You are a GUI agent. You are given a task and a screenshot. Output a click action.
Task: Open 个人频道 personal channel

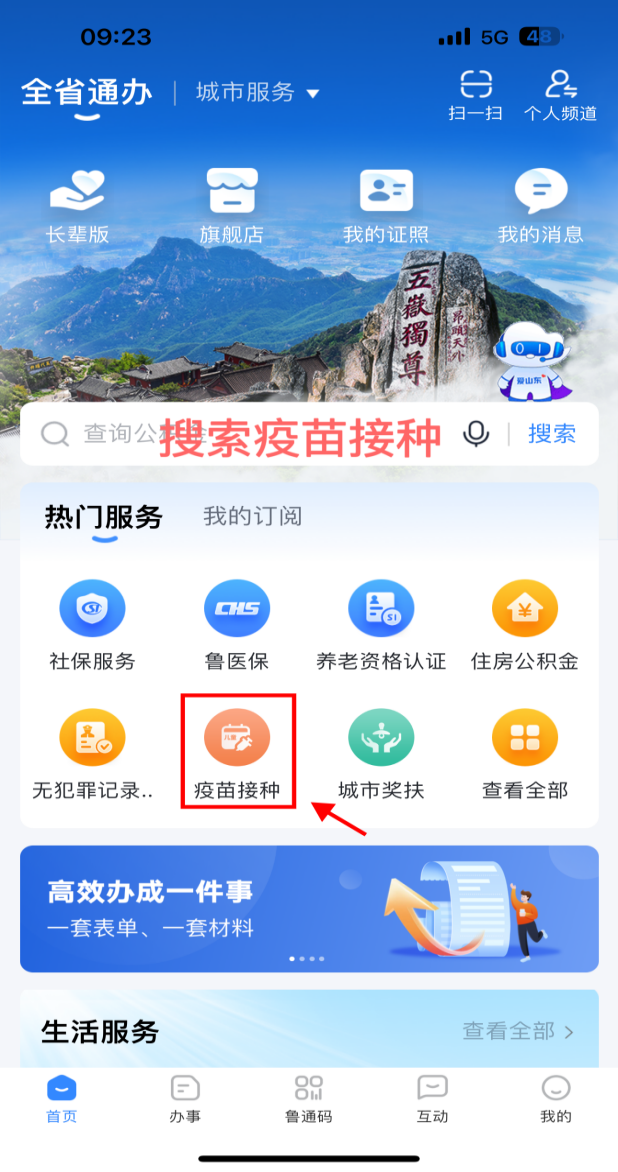[x=560, y=95]
